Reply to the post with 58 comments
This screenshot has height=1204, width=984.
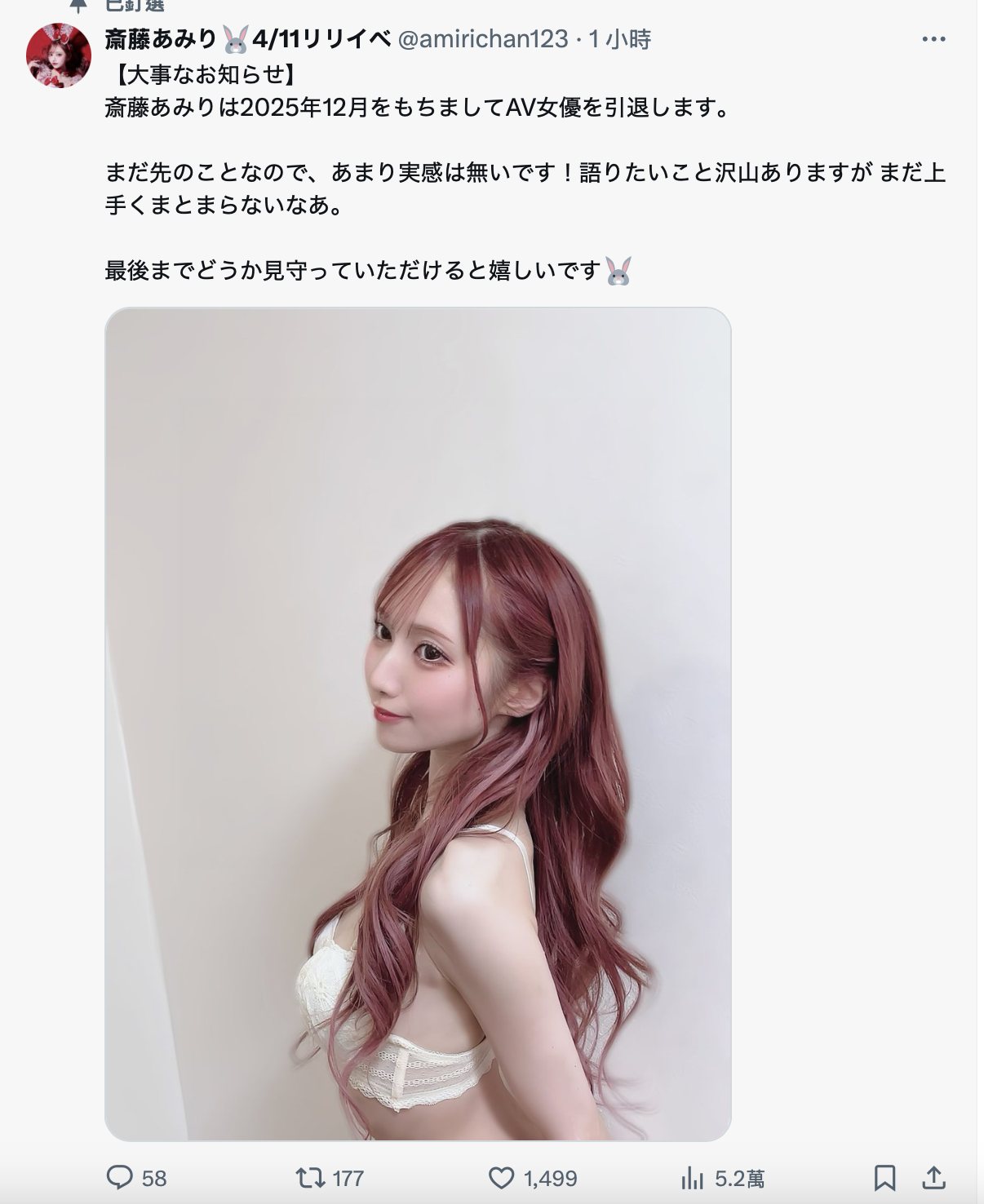[121, 1177]
